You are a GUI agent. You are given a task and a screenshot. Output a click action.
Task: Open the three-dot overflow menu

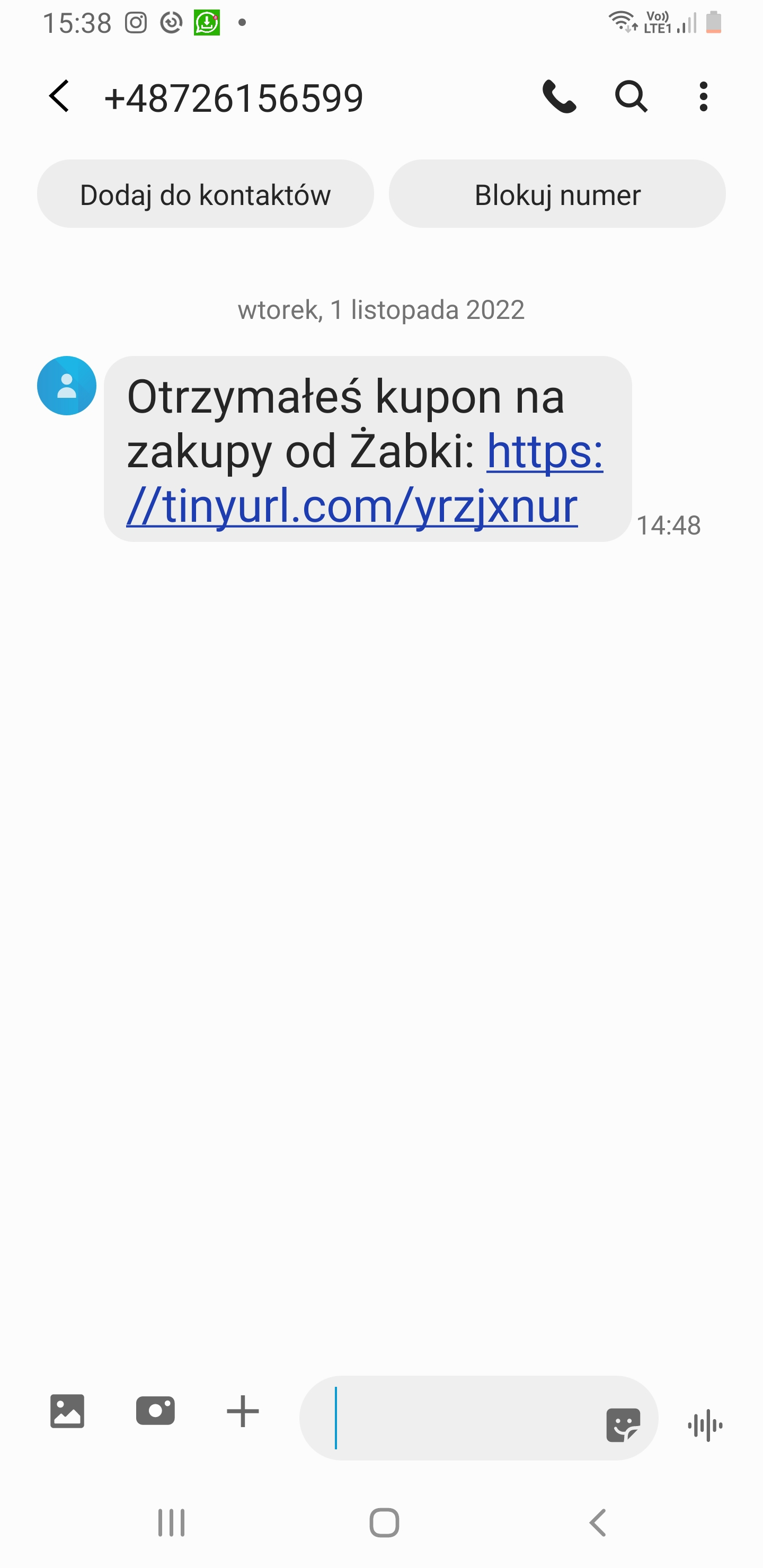(703, 97)
